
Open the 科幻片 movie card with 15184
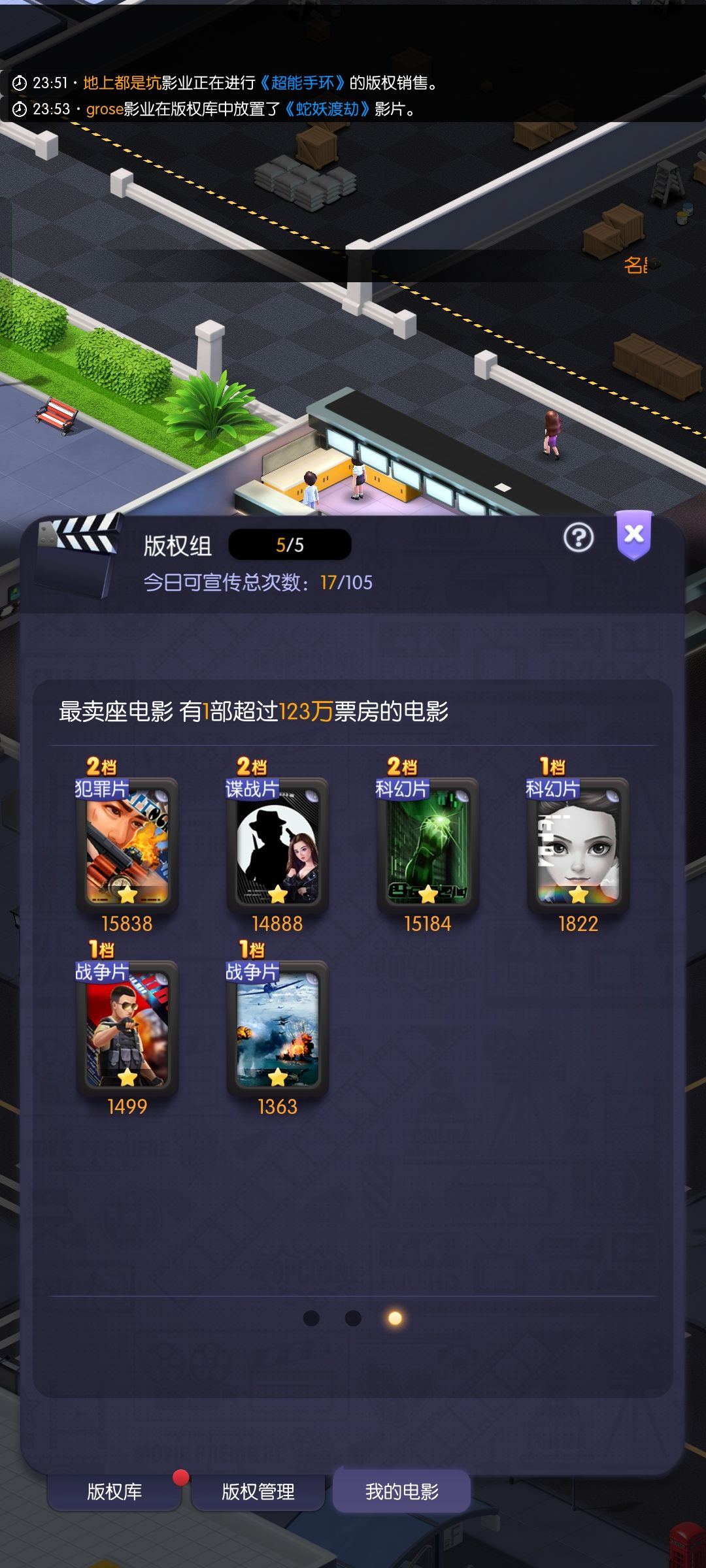(x=428, y=845)
